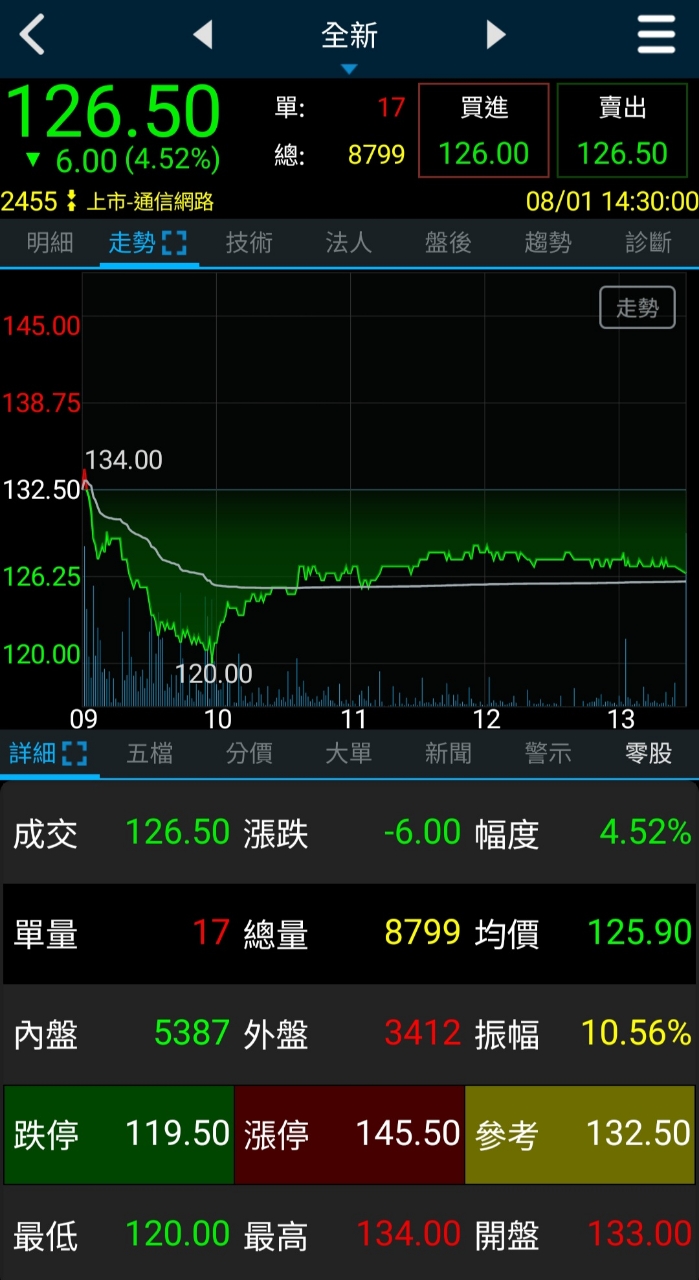The height and width of the screenshot is (1280, 699).
Task: Open the 警示 tab
Action: (548, 753)
